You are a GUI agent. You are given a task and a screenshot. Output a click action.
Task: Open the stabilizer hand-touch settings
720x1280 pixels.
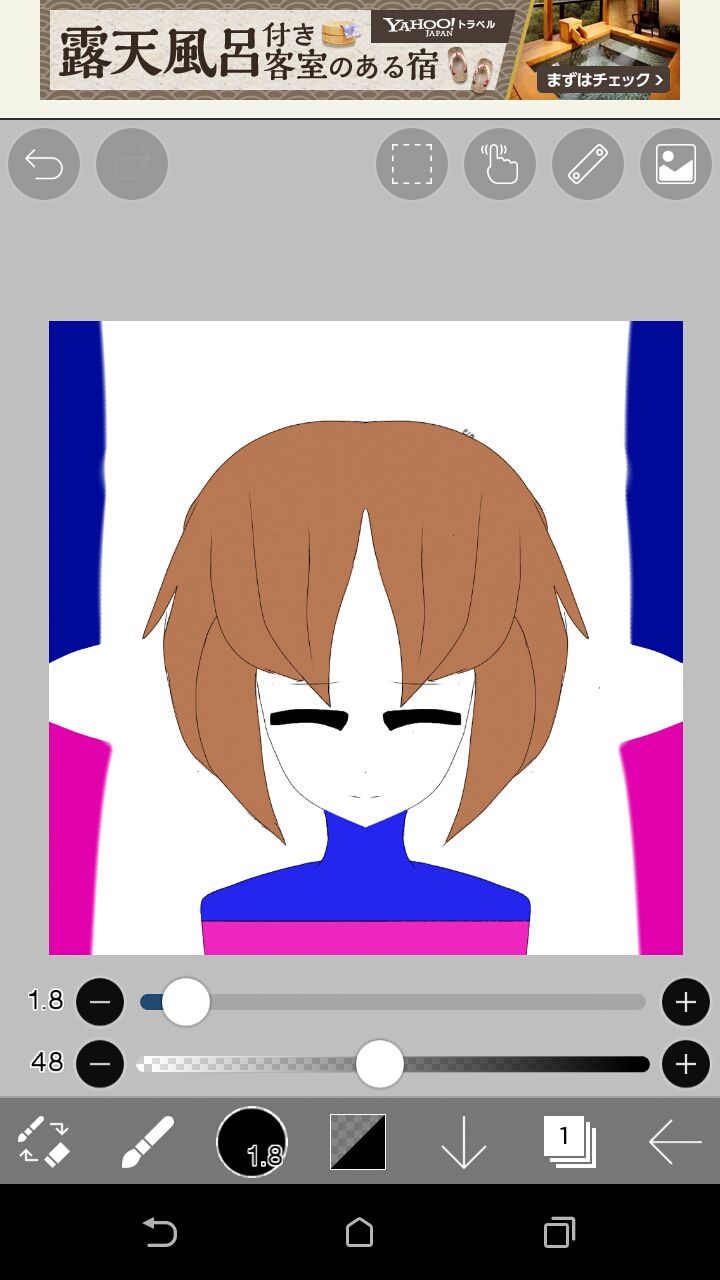pyautogui.click(x=500, y=164)
